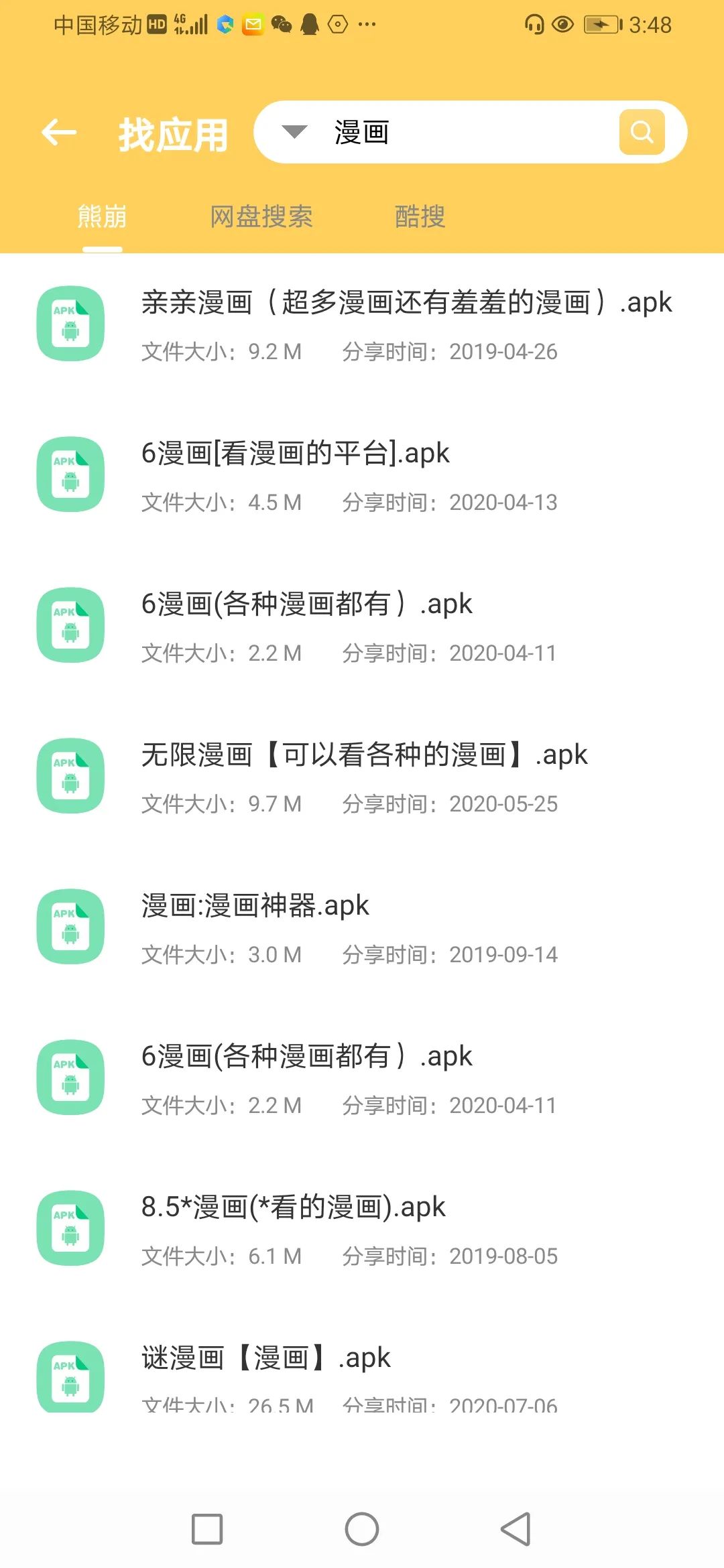The height and width of the screenshot is (1568, 724).
Task: Click the search magnifier icon
Action: [642, 131]
